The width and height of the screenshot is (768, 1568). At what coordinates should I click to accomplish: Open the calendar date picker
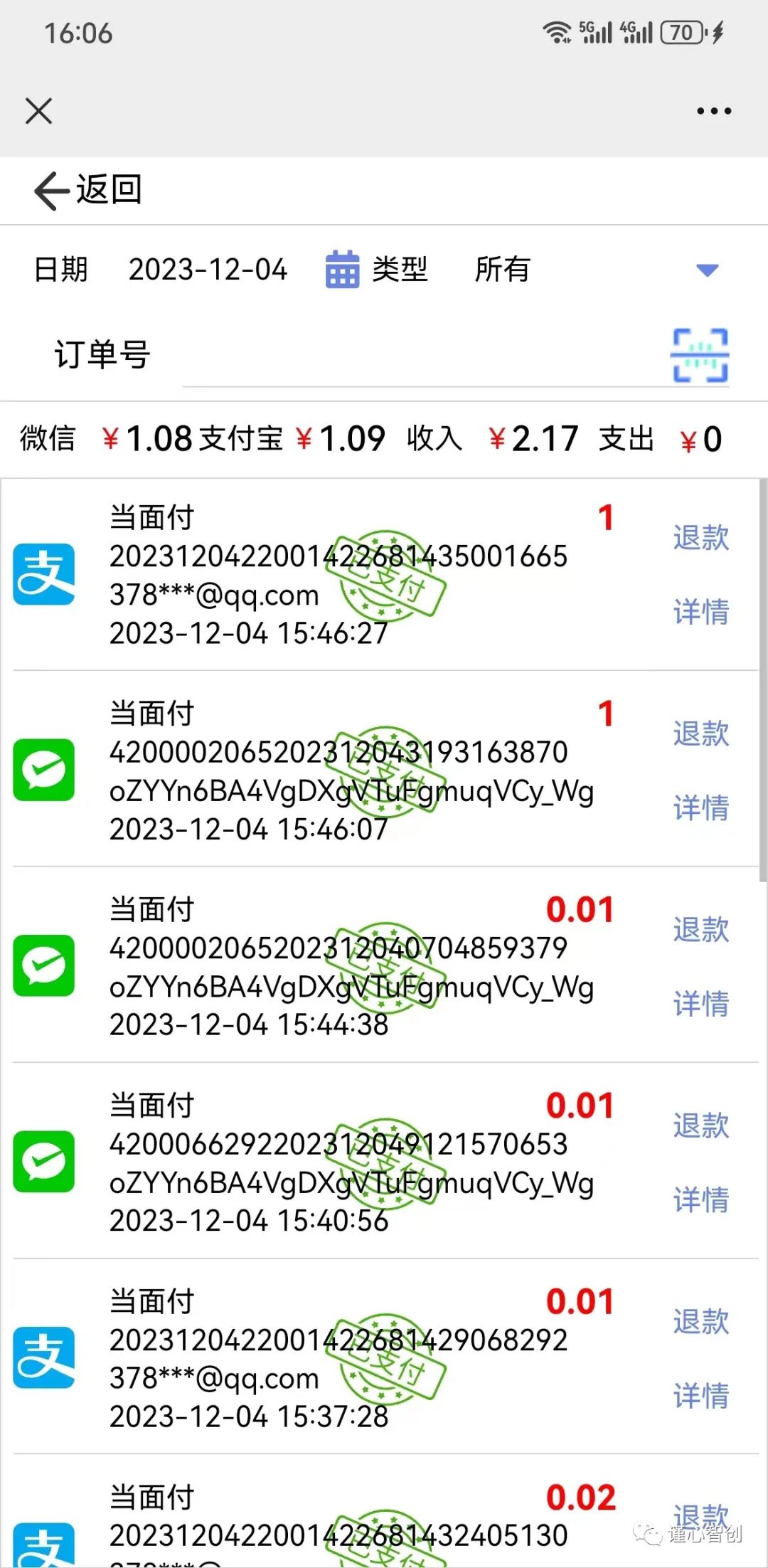click(x=342, y=270)
